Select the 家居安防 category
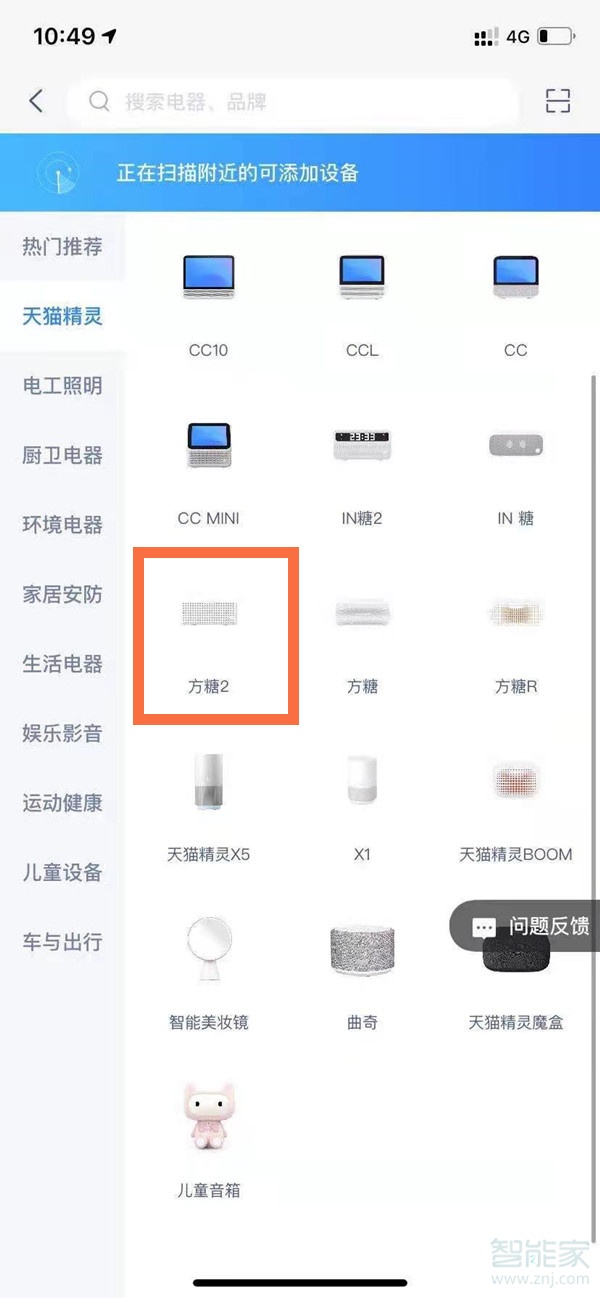The height and width of the screenshot is (1298, 600). [x=62, y=594]
